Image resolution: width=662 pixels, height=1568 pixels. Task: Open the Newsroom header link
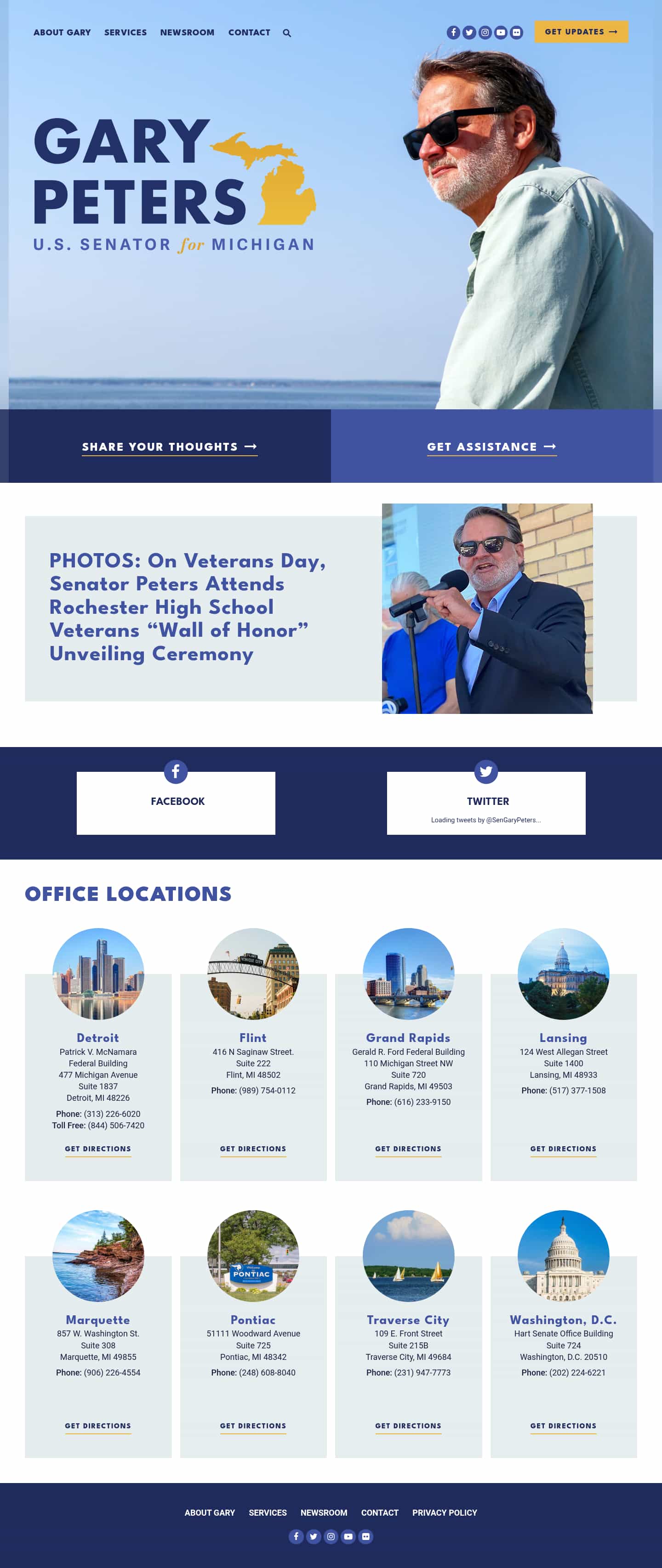pos(187,32)
